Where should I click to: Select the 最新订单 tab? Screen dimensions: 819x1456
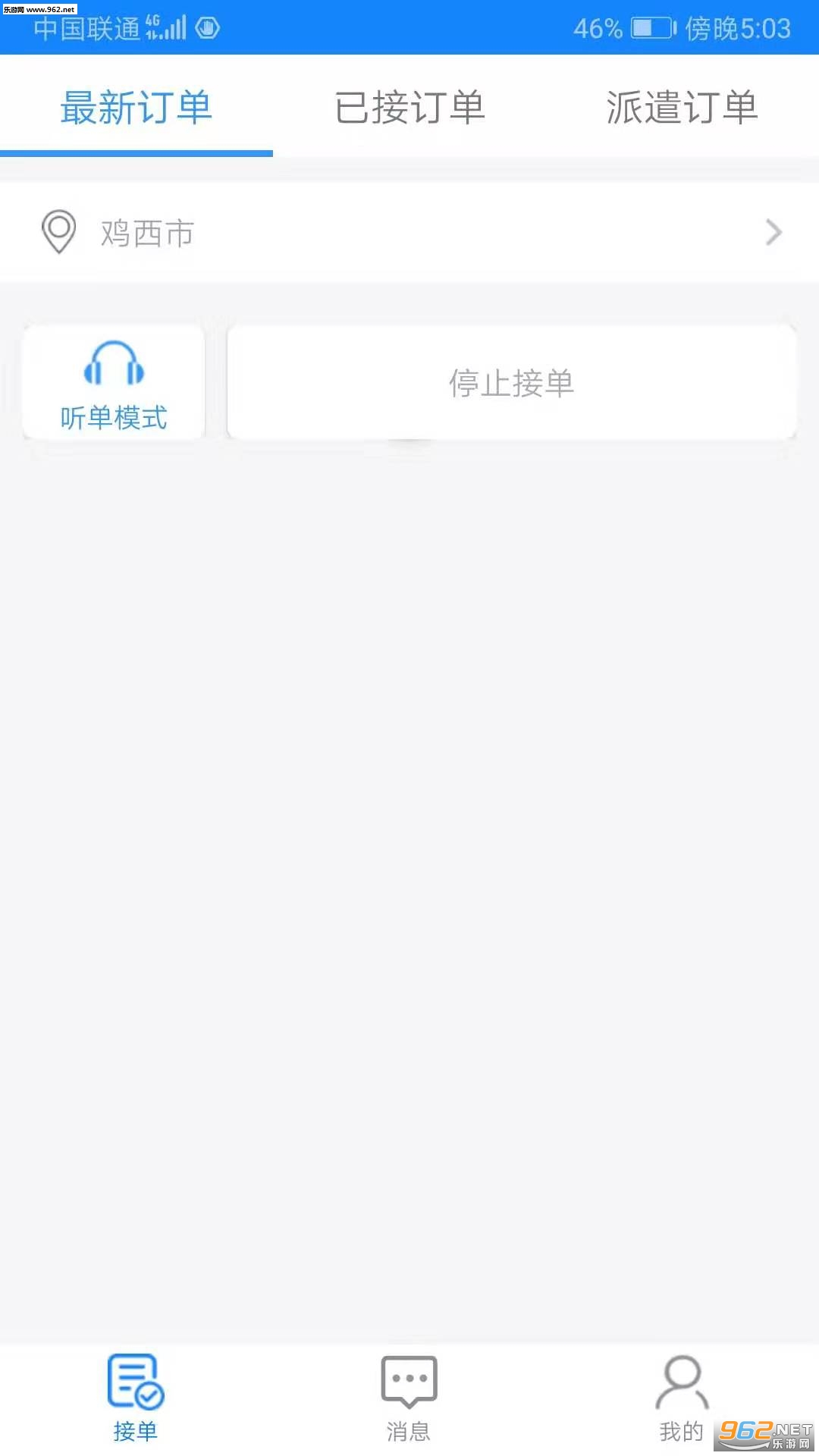click(x=136, y=107)
